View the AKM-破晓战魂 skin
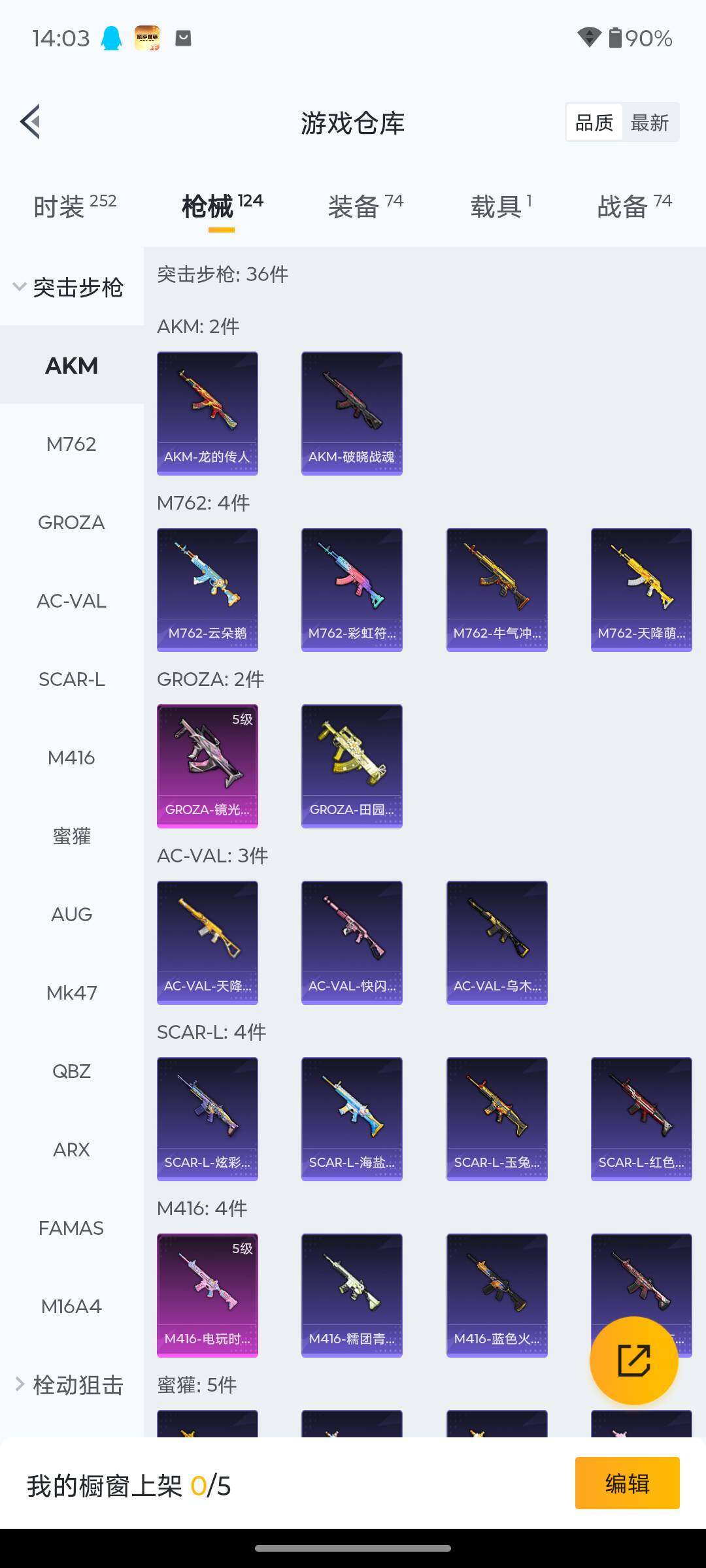 pos(352,413)
